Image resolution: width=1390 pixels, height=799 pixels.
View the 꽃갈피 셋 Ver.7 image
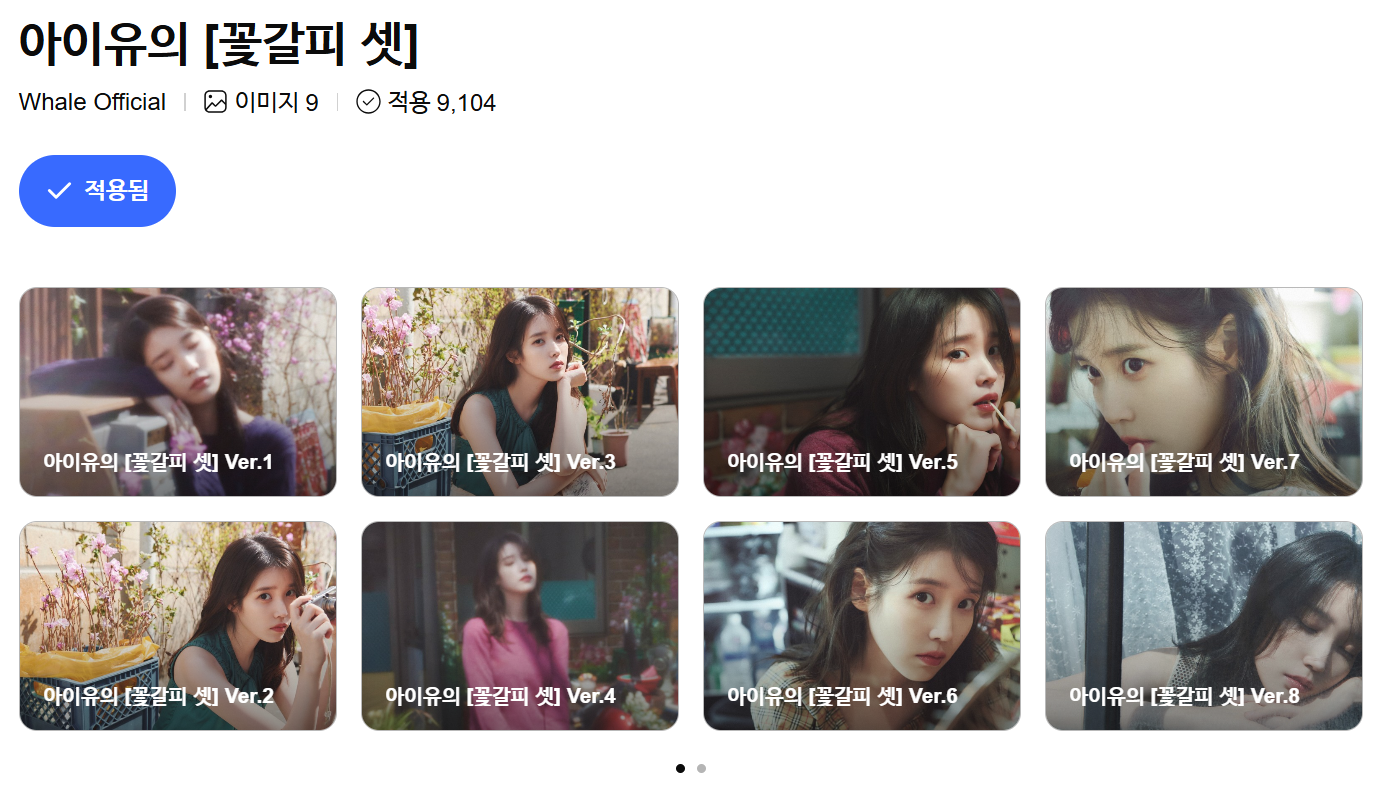pos(1204,392)
